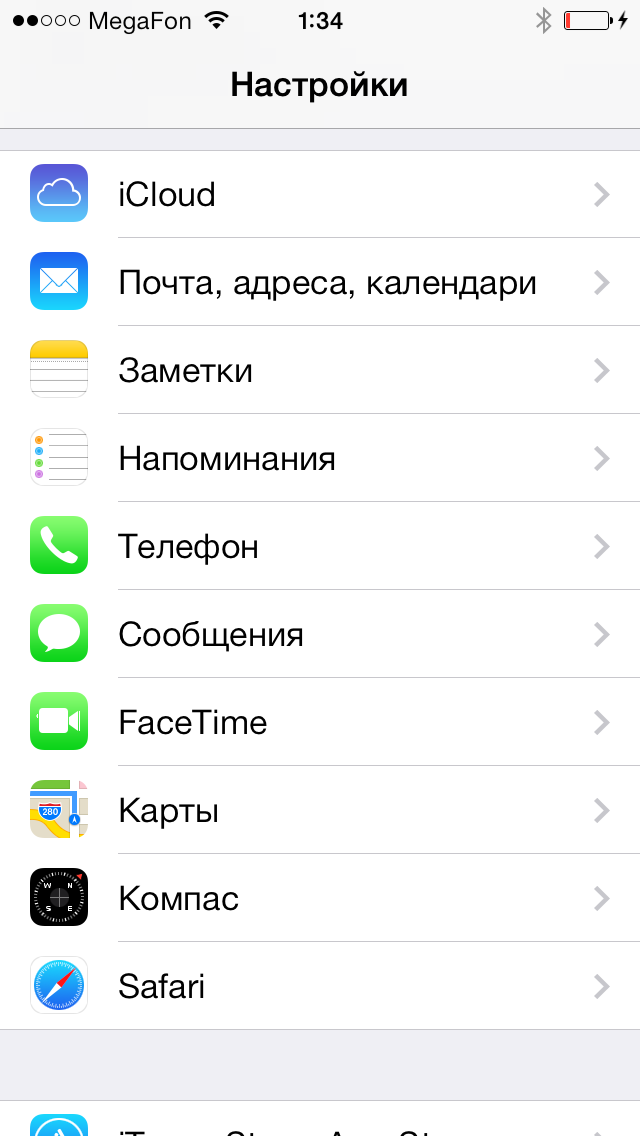Image resolution: width=640 pixels, height=1136 pixels.
Task: Open iCloud settings
Action: click(320, 194)
